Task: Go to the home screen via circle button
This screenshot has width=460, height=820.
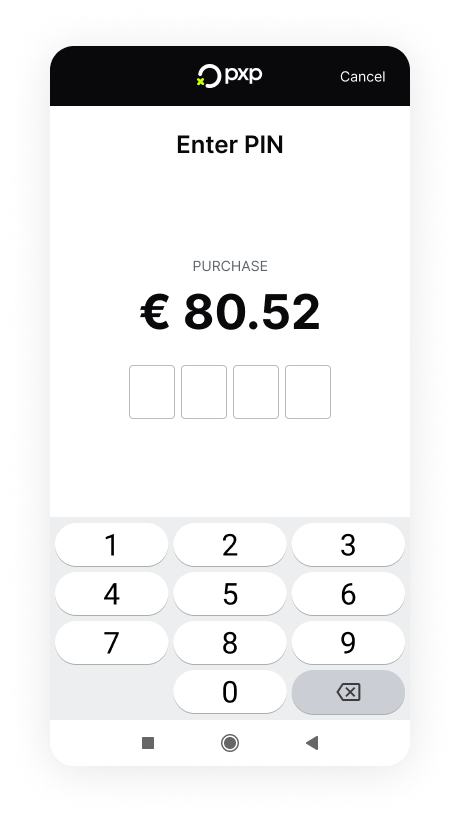Action: [x=230, y=743]
